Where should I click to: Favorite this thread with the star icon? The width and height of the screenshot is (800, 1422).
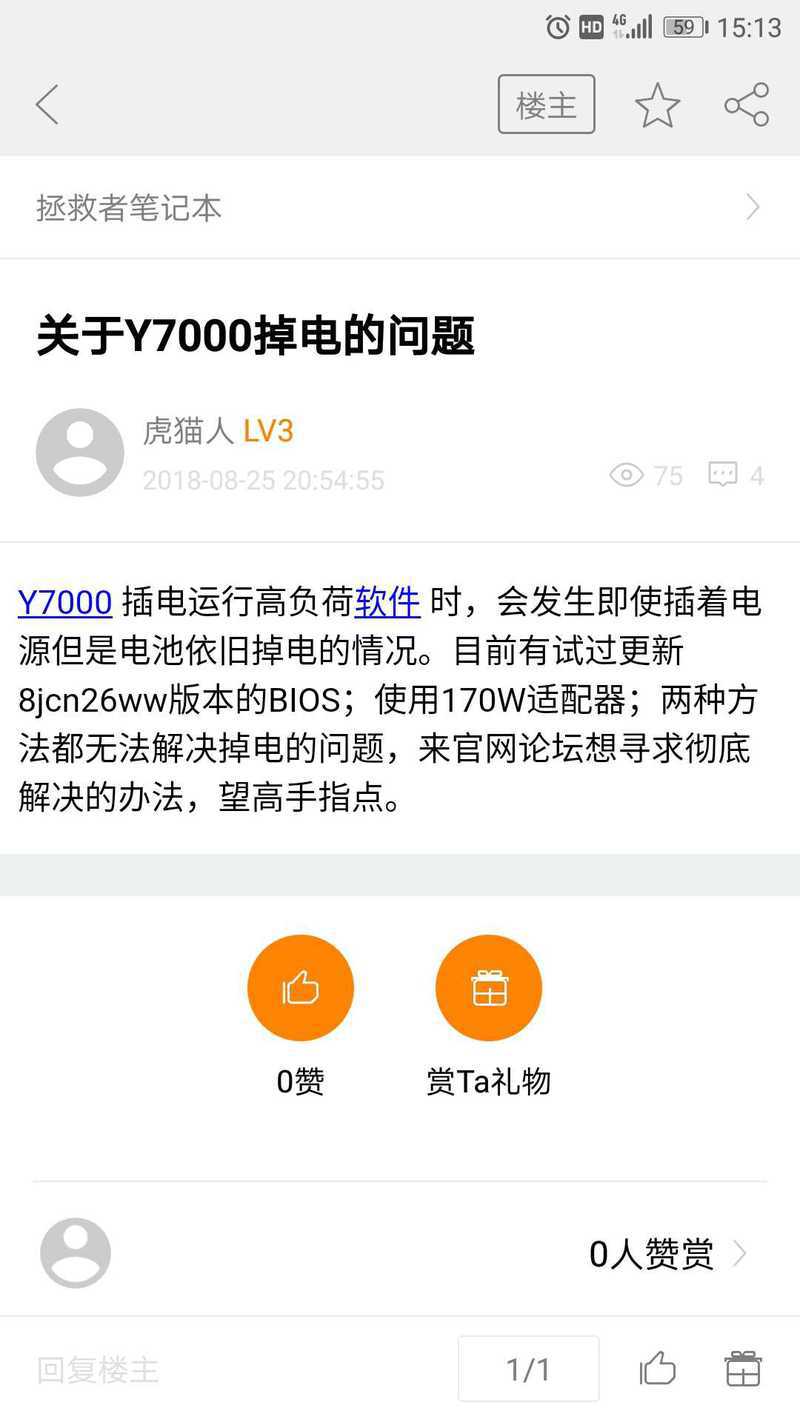[657, 105]
